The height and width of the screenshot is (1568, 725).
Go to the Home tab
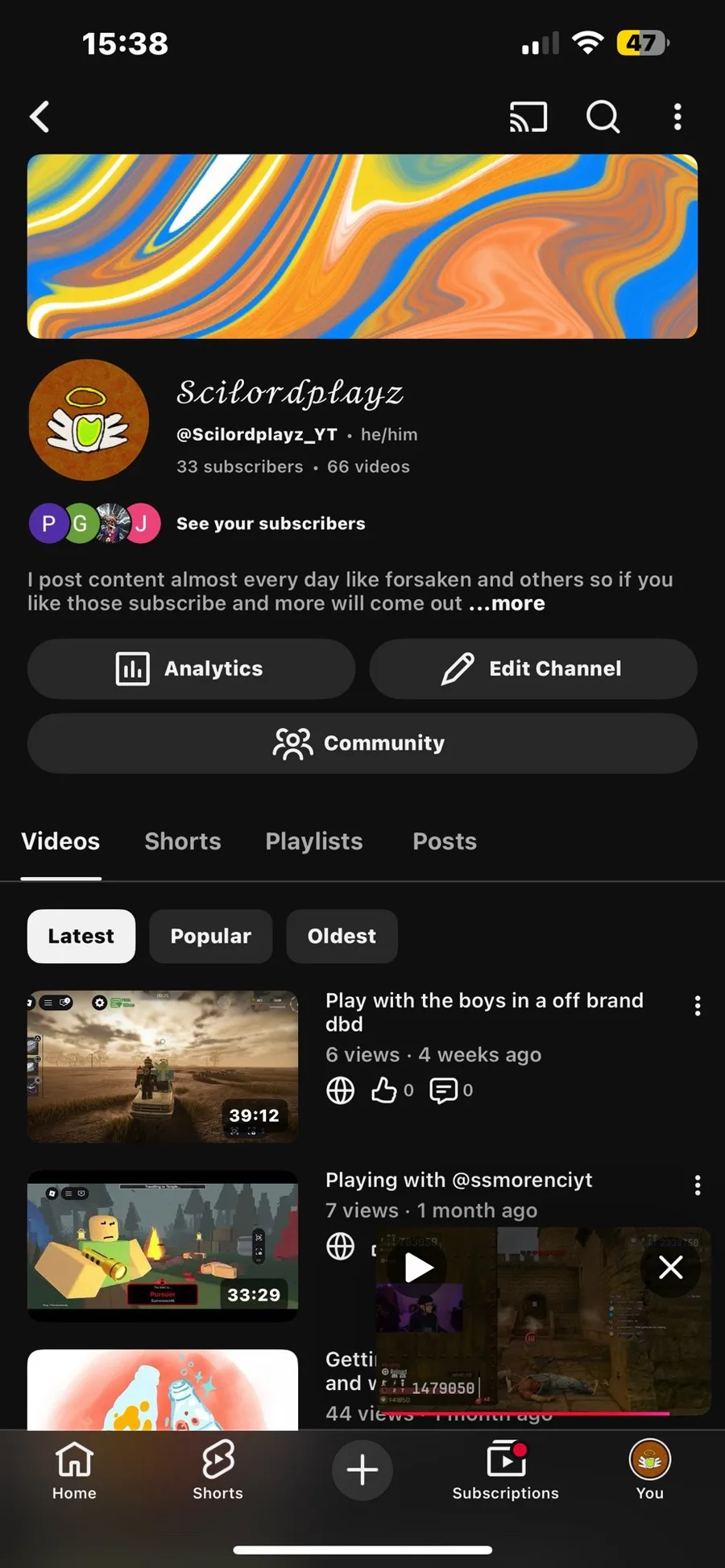point(74,1471)
